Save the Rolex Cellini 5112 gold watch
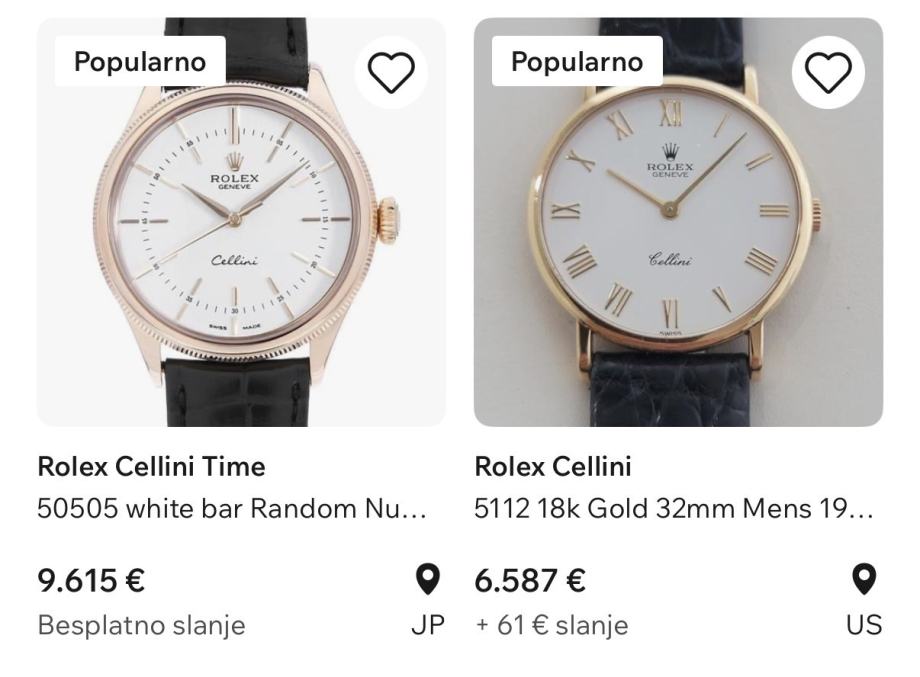The image size is (920, 677). (x=828, y=72)
